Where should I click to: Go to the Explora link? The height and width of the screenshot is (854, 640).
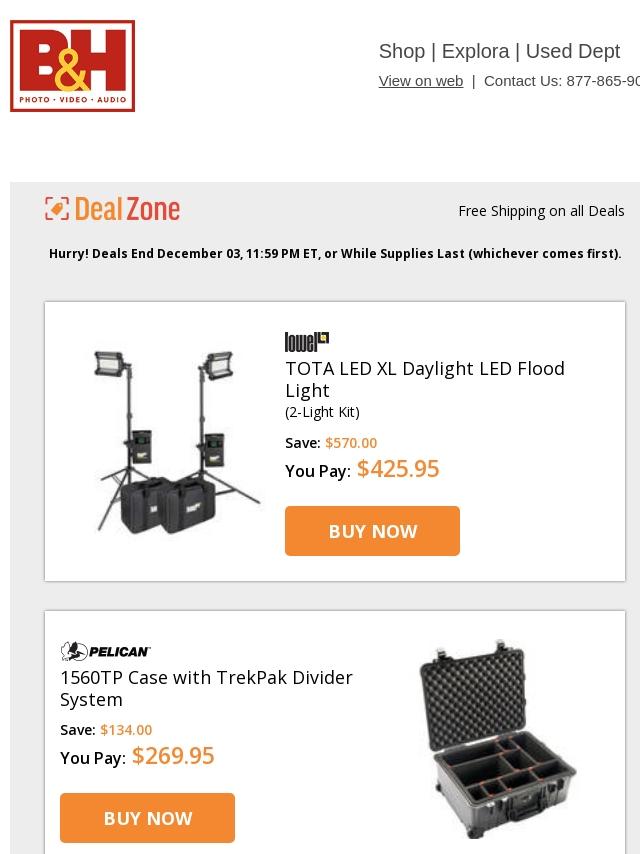click(475, 51)
